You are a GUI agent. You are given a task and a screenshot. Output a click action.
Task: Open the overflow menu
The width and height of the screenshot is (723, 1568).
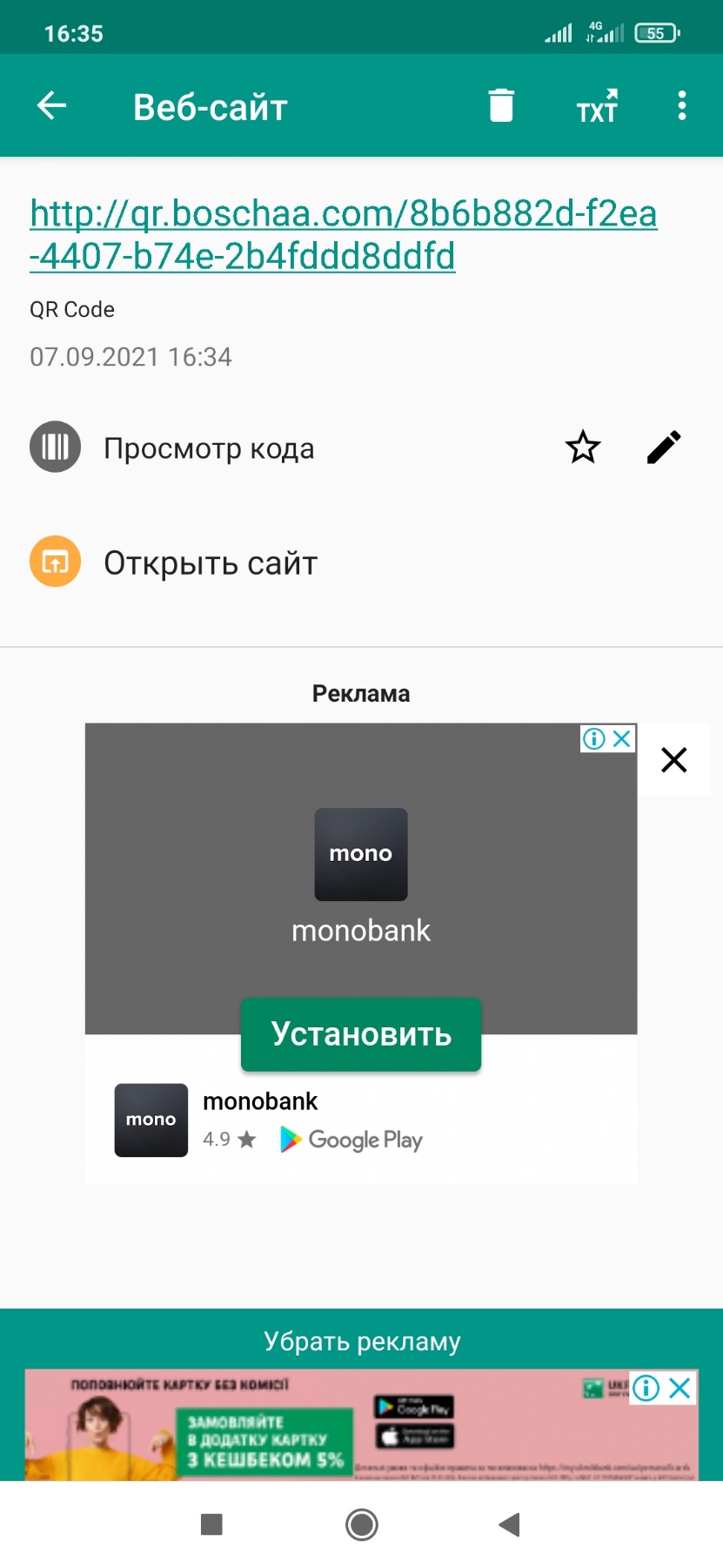click(682, 106)
